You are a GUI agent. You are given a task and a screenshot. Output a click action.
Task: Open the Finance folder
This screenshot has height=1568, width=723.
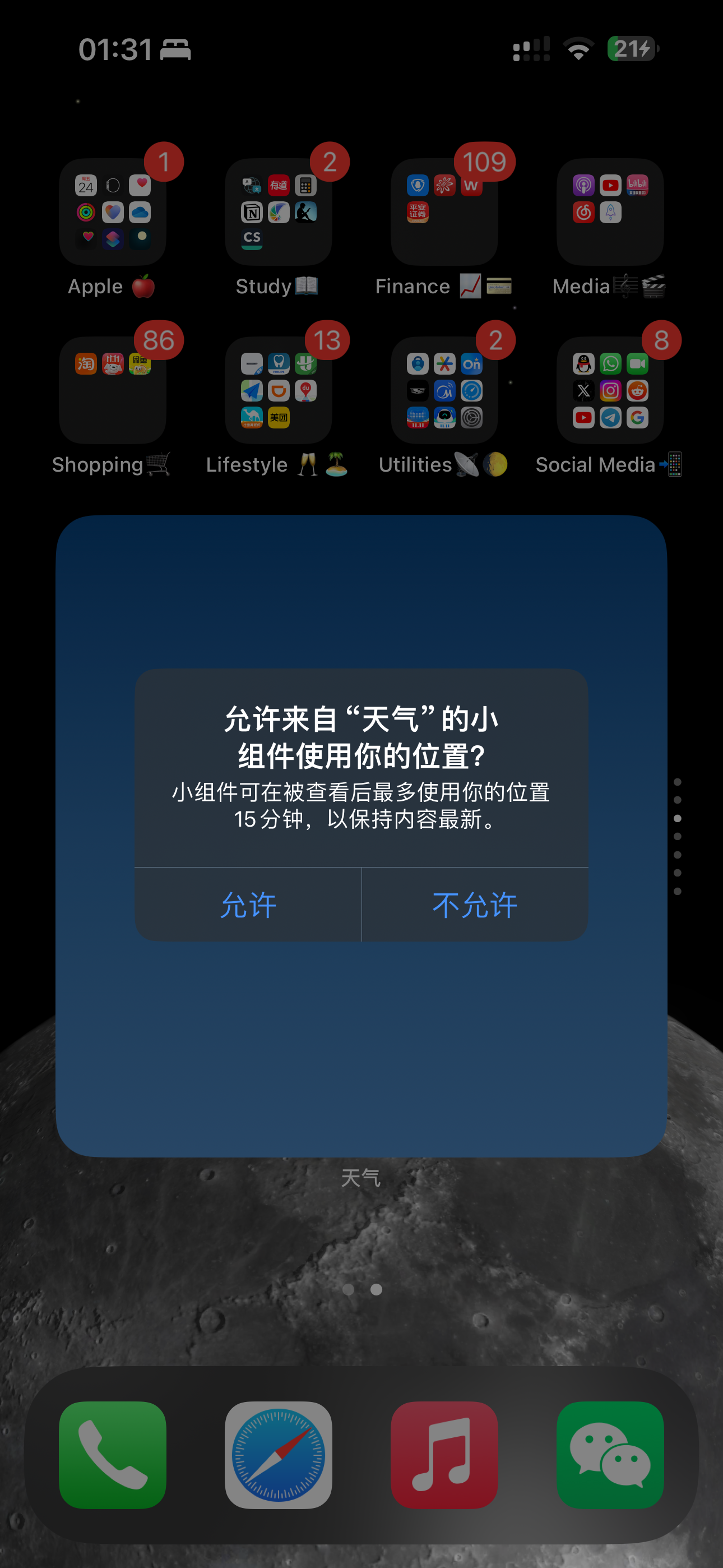point(444,212)
